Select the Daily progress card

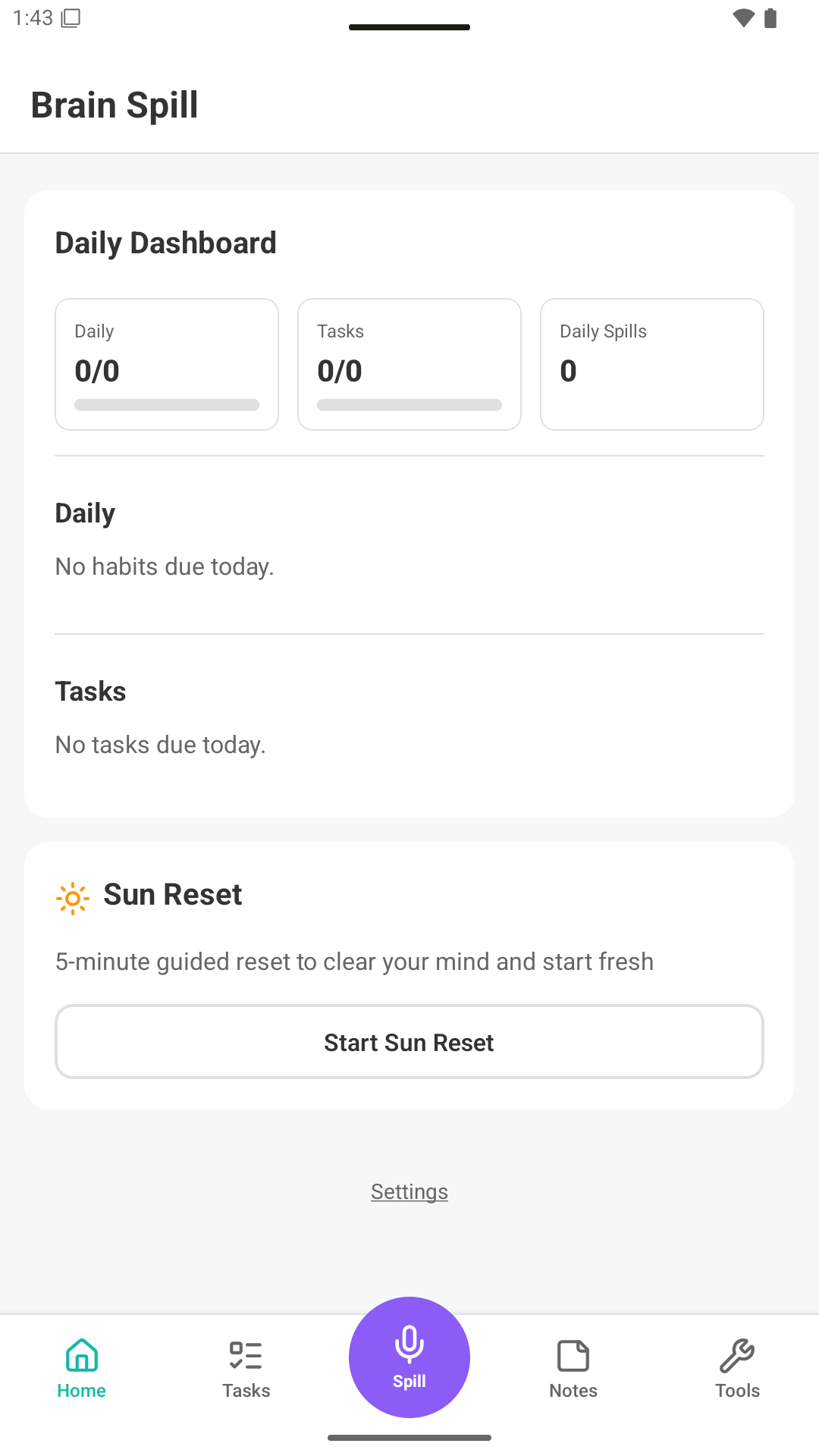coord(167,363)
